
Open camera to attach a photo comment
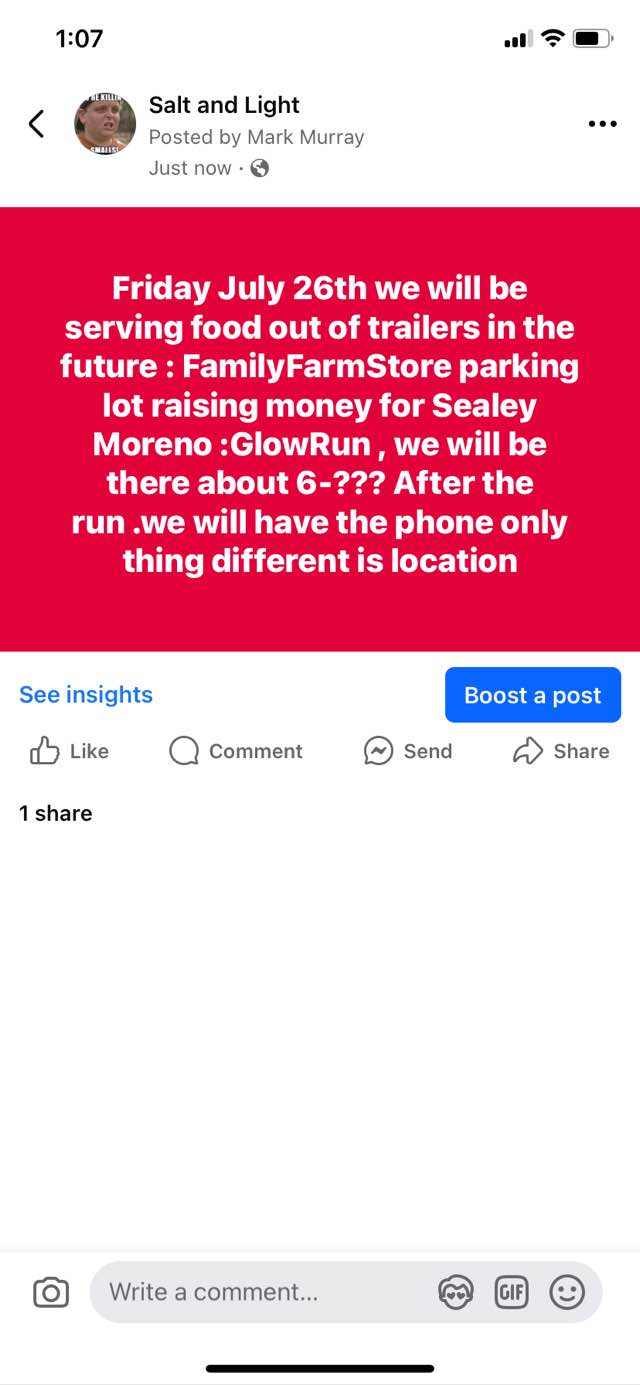pos(51,1292)
